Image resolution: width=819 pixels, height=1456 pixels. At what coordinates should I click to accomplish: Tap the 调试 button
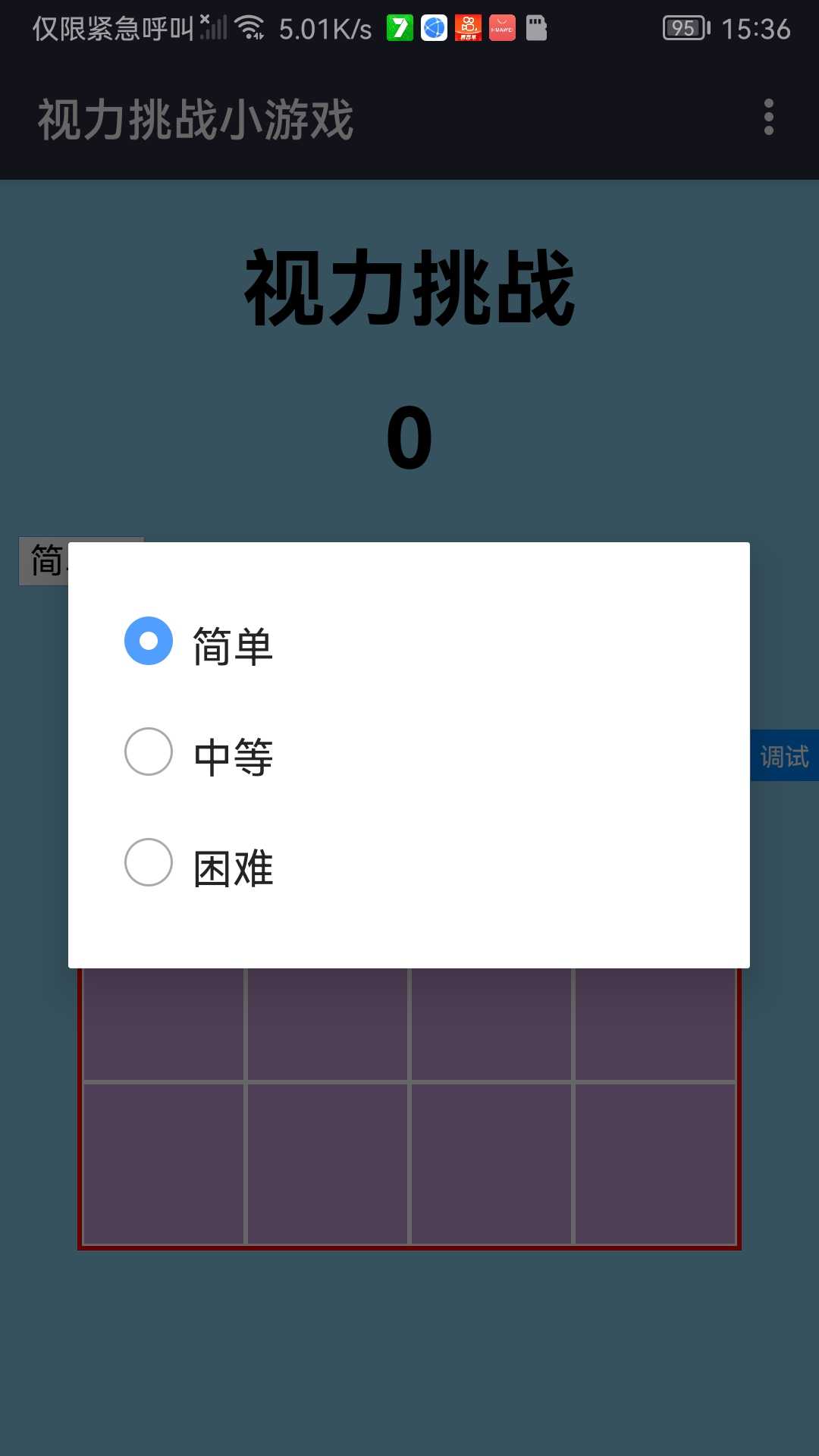(x=784, y=756)
